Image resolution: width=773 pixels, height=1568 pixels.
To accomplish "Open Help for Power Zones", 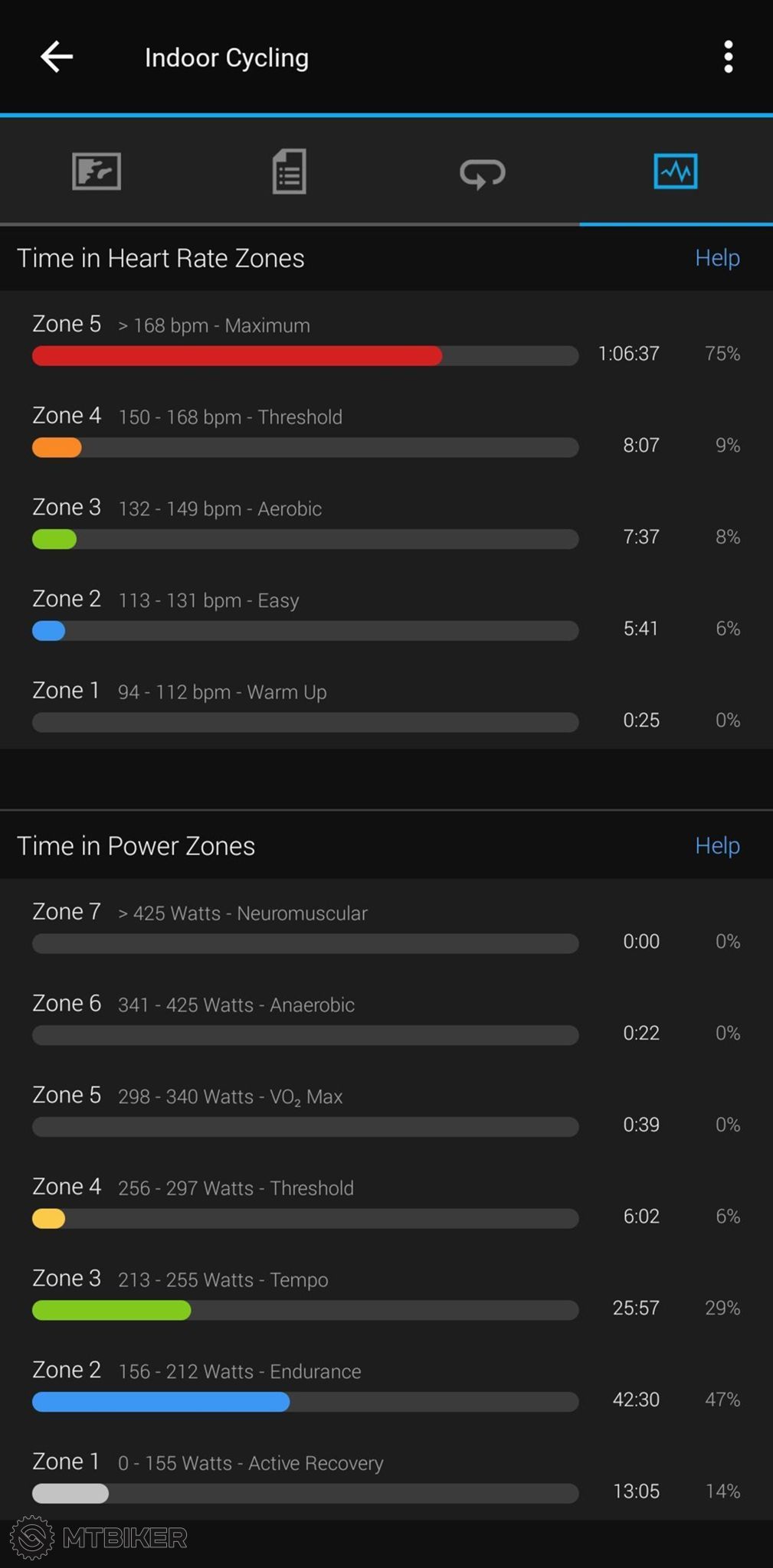I will point(717,845).
